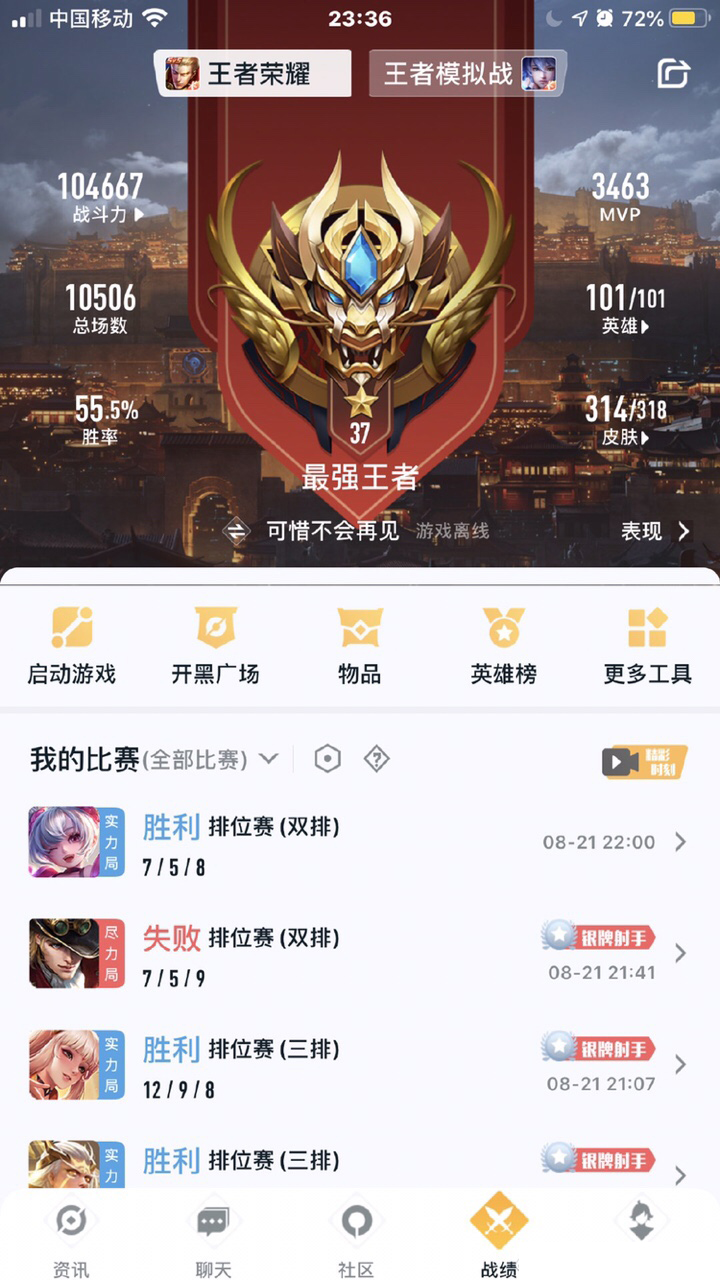Open 战斗力 details
Screen dimensions: 720x1280
click(x=100, y=196)
